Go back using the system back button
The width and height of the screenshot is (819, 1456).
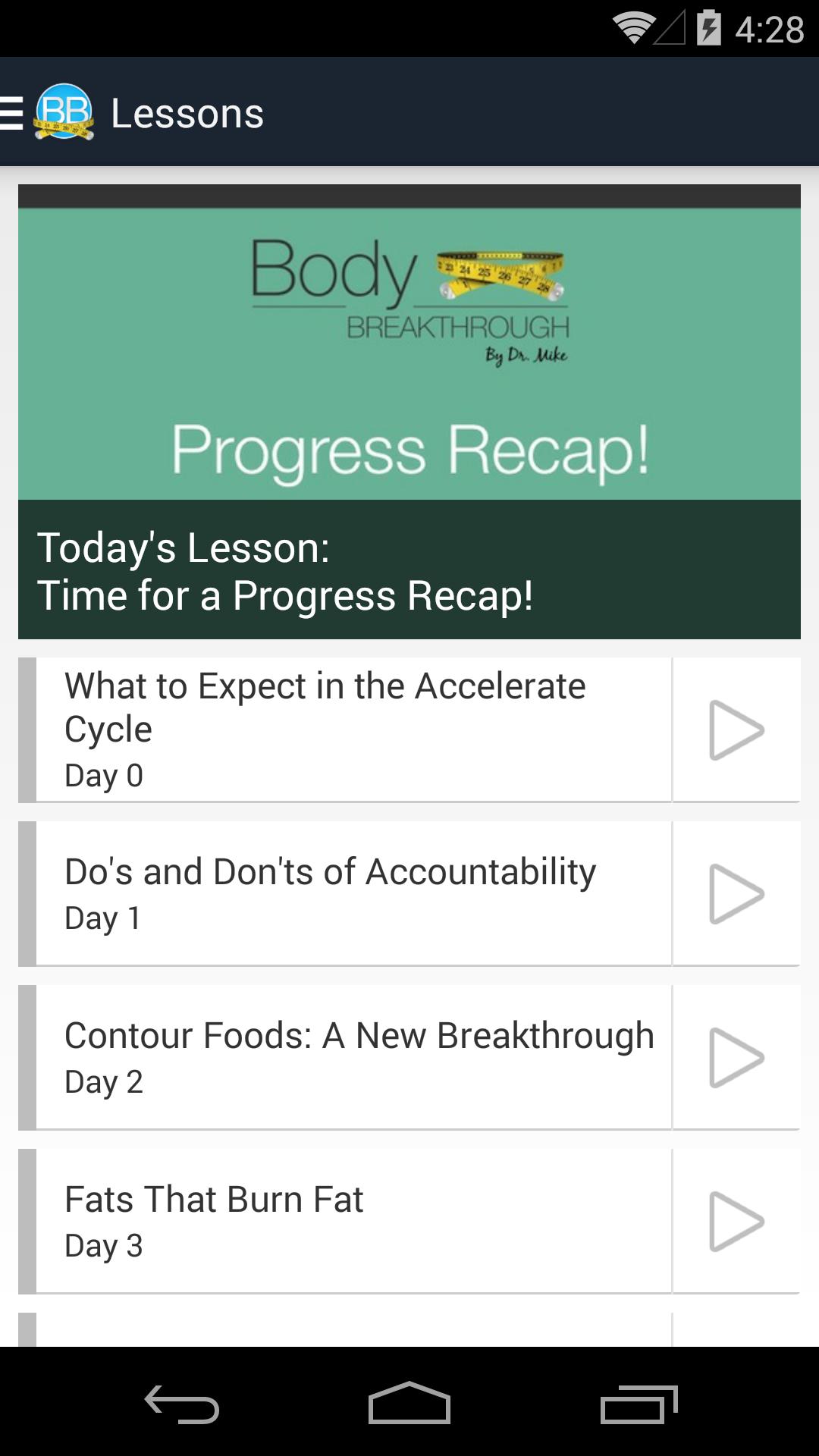[182, 1404]
